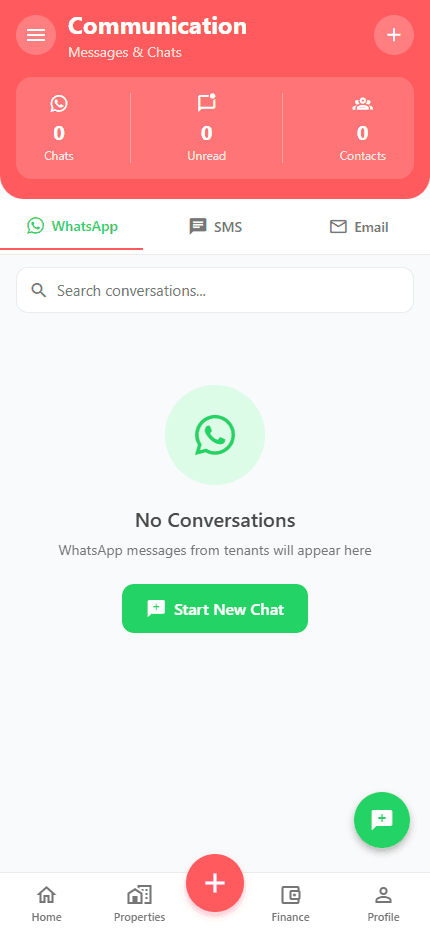Focus the Search conversations field
430x932 pixels.
[x=215, y=290]
